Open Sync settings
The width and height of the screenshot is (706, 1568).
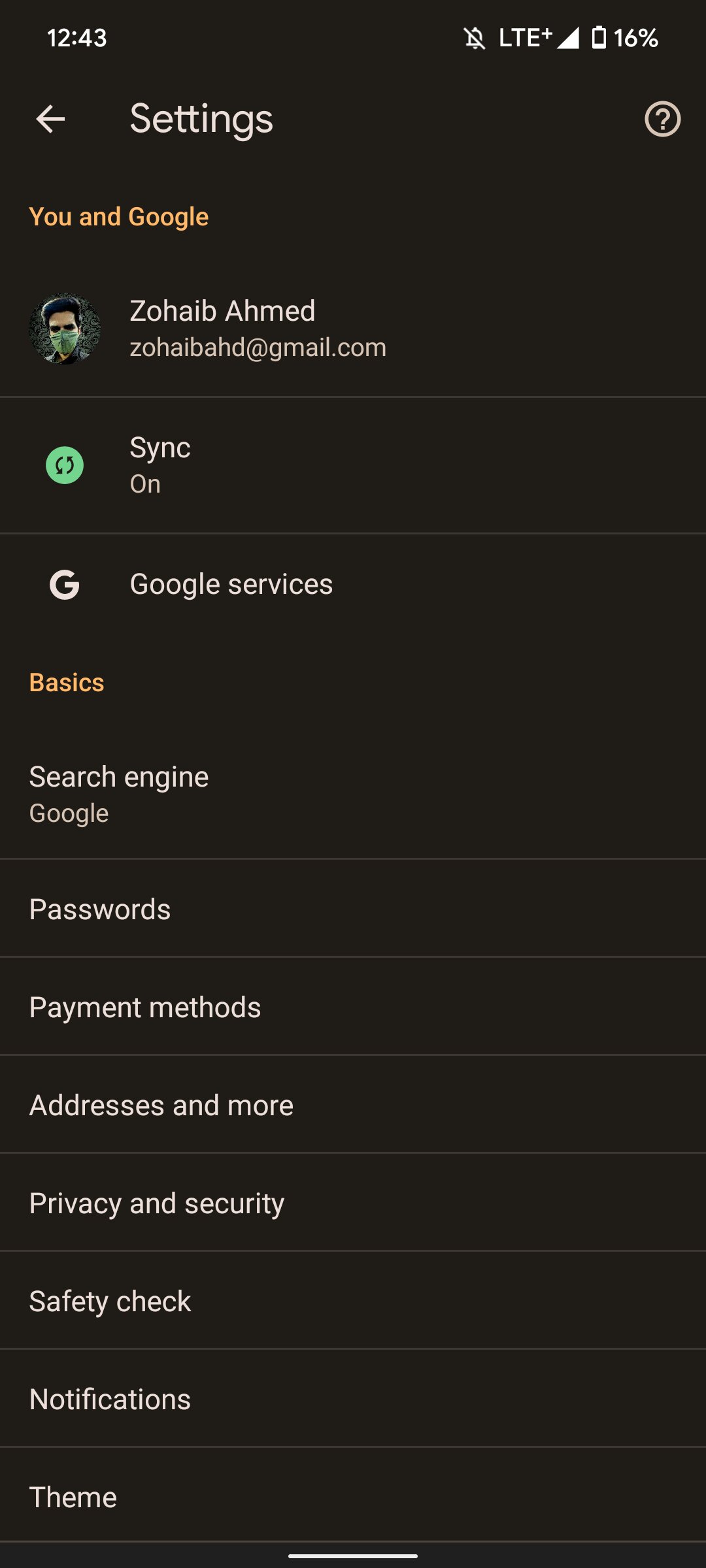point(353,465)
